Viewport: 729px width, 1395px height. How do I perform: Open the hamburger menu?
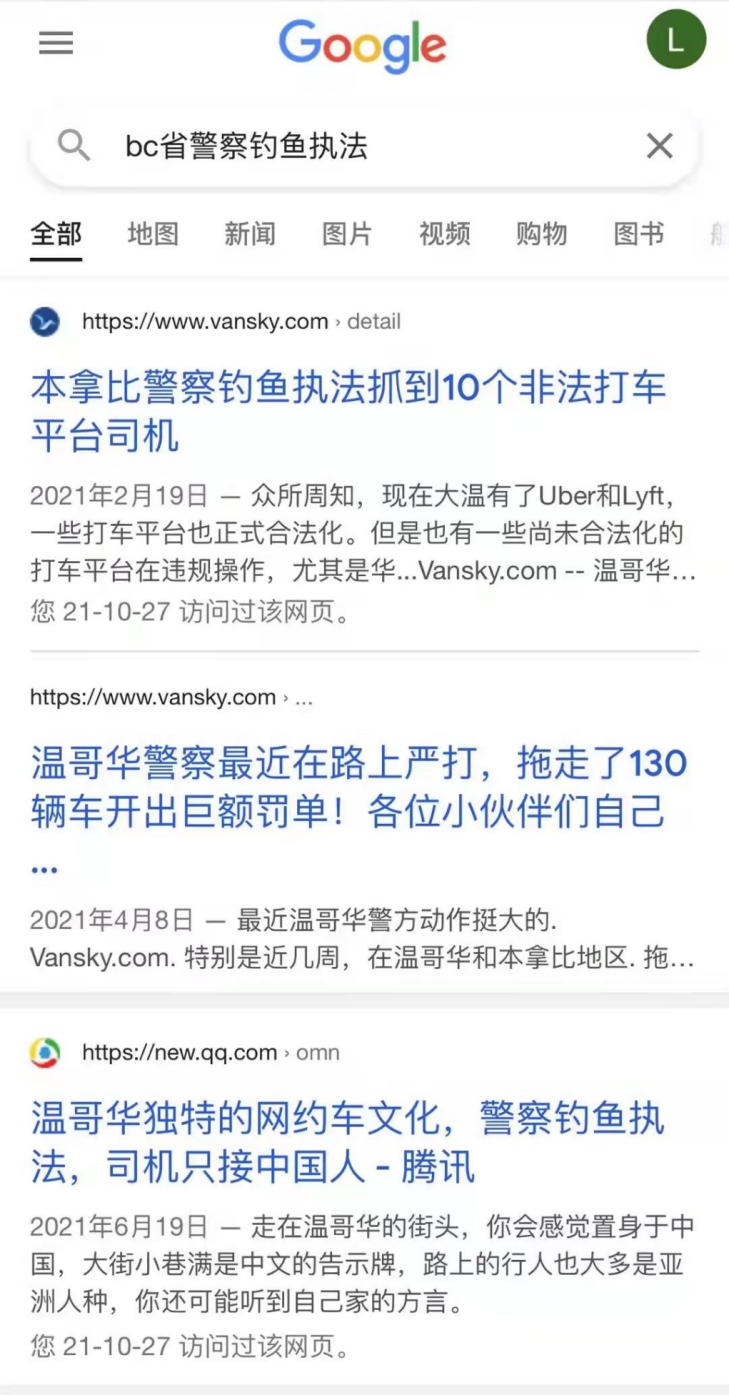coord(56,43)
